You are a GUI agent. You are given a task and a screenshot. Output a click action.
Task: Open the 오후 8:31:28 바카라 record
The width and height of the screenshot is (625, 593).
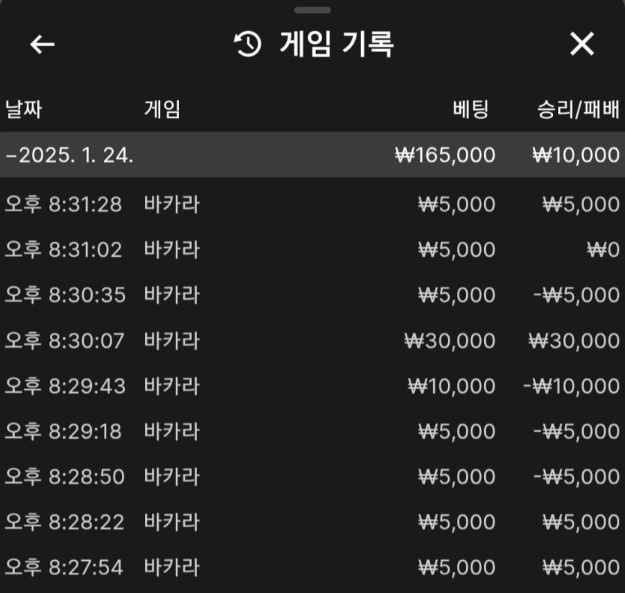click(x=312, y=205)
